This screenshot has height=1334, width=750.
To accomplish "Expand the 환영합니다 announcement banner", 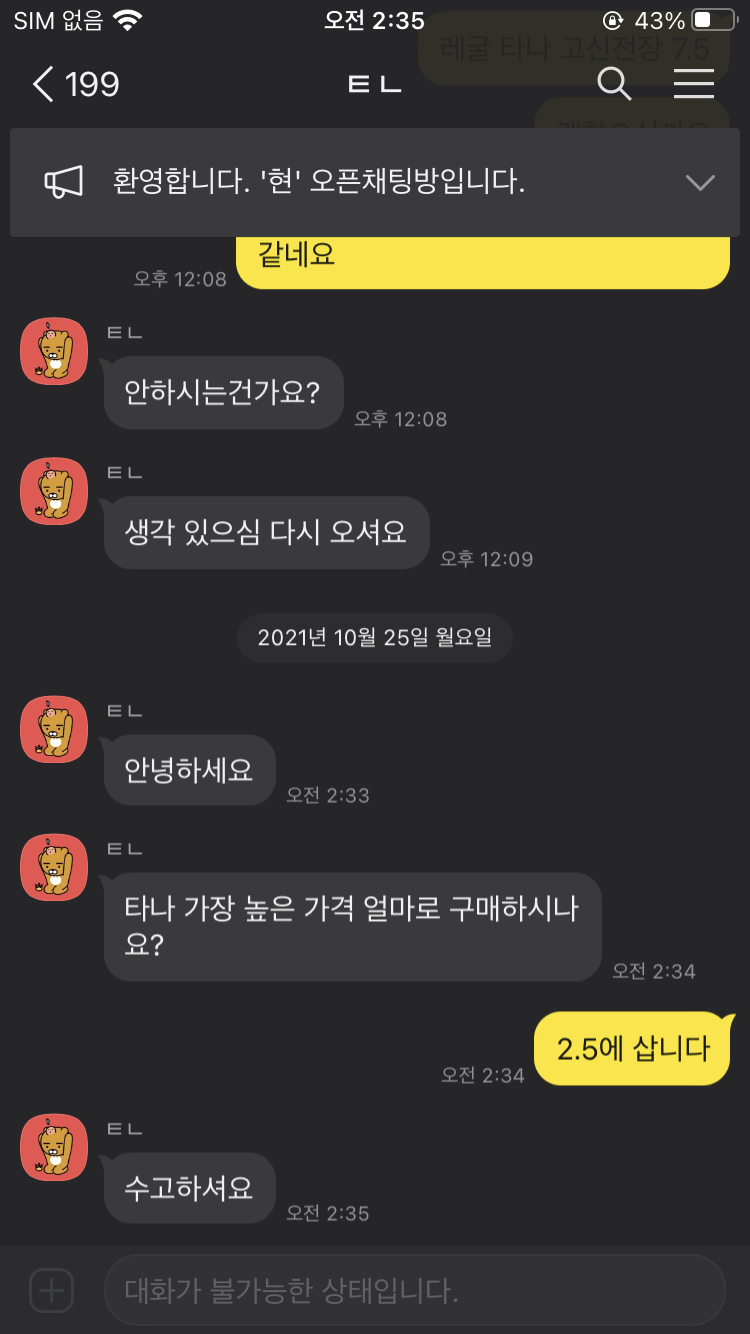I will 699,183.
